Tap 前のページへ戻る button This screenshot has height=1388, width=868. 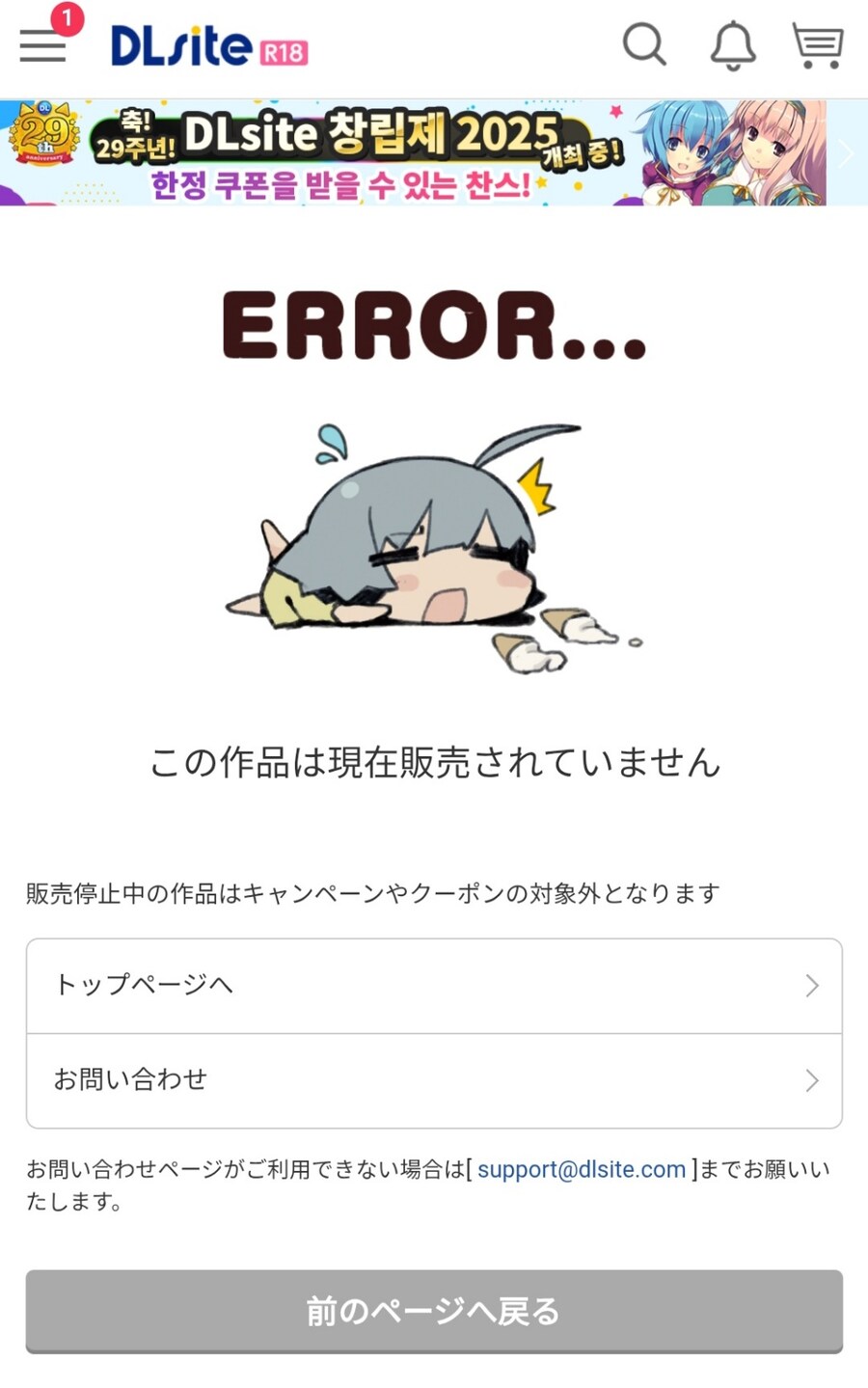[434, 1311]
